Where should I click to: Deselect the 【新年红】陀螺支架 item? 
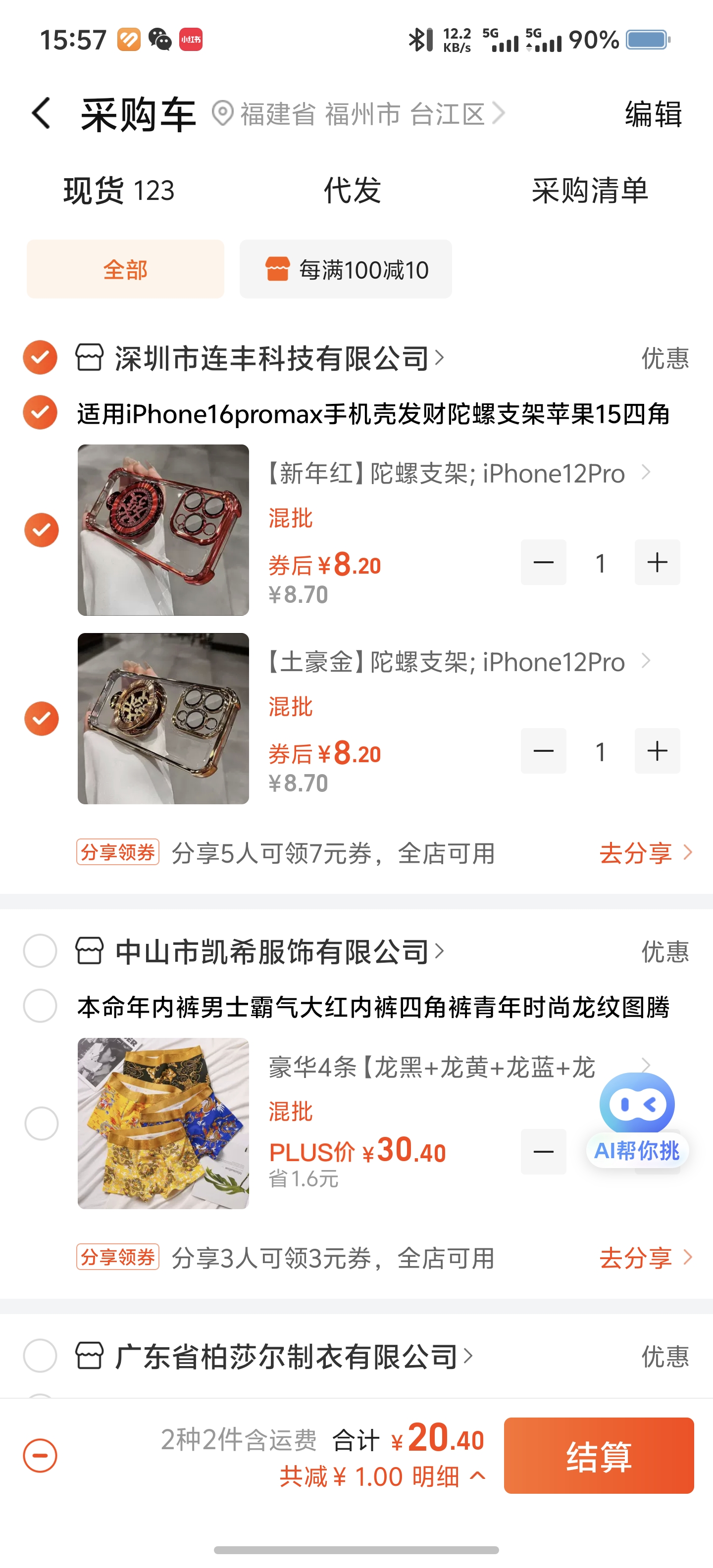(x=42, y=530)
